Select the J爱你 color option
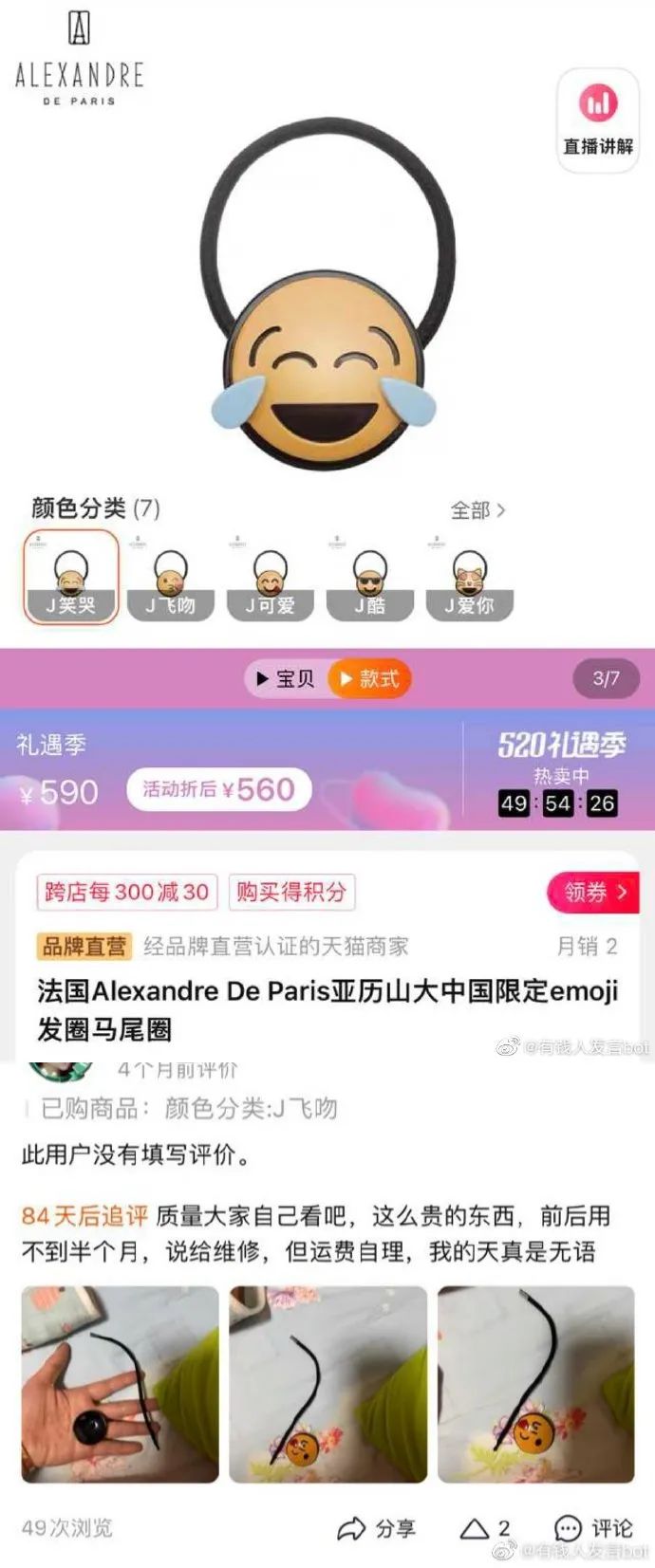This screenshot has width=655, height=1568. point(470,577)
